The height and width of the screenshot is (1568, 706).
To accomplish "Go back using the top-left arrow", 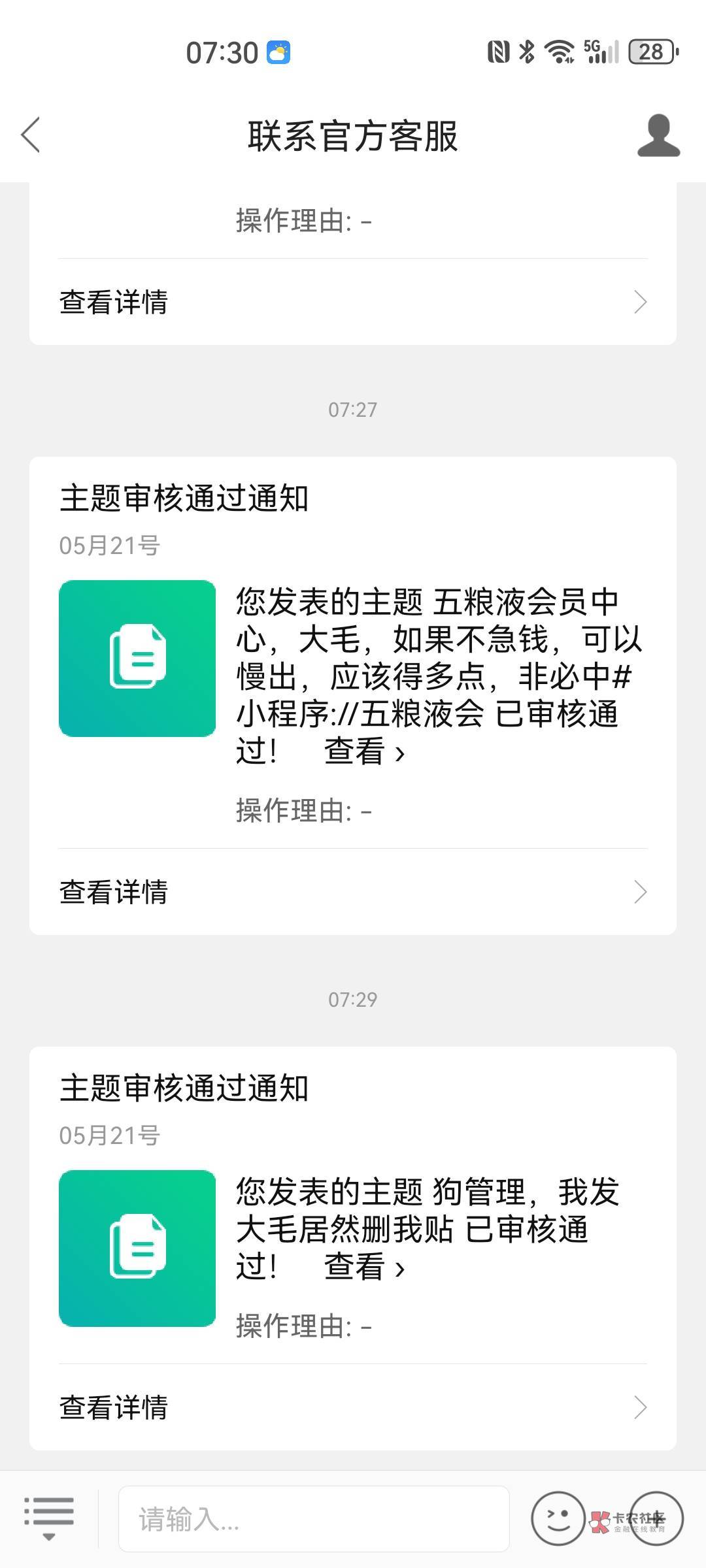I will tap(31, 135).
